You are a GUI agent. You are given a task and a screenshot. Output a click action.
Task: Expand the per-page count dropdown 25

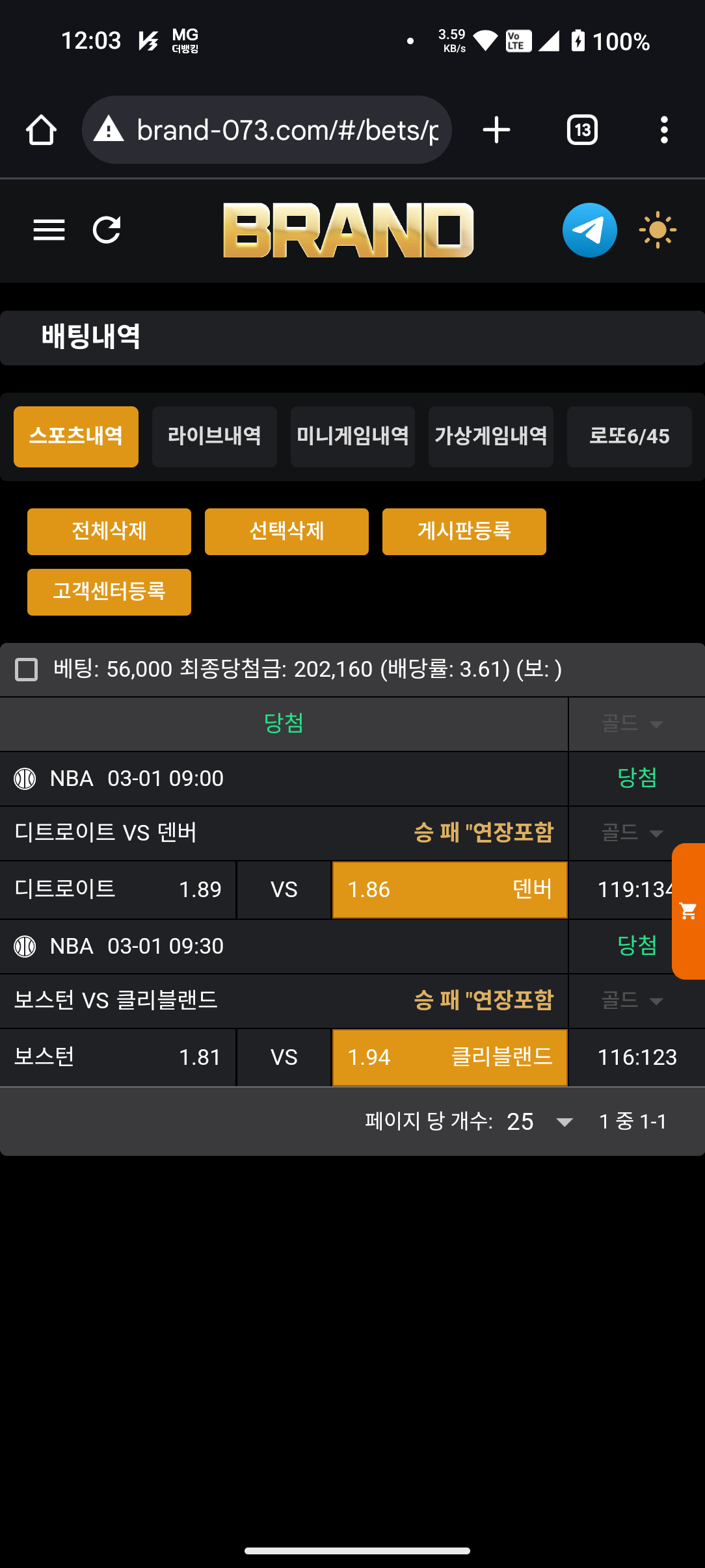pyautogui.click(x=540, y=1121)
